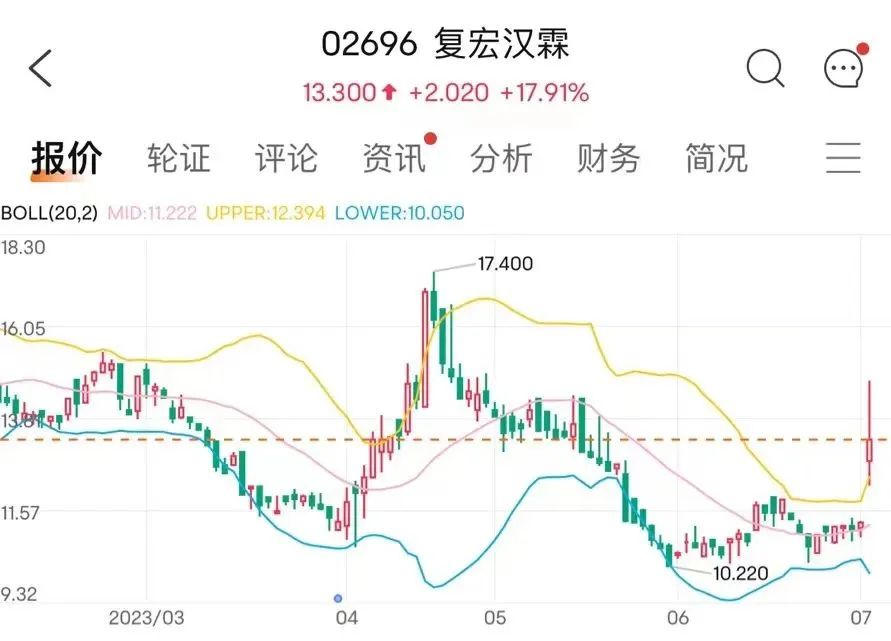Switch to the 报价 tab

point(66,158)
